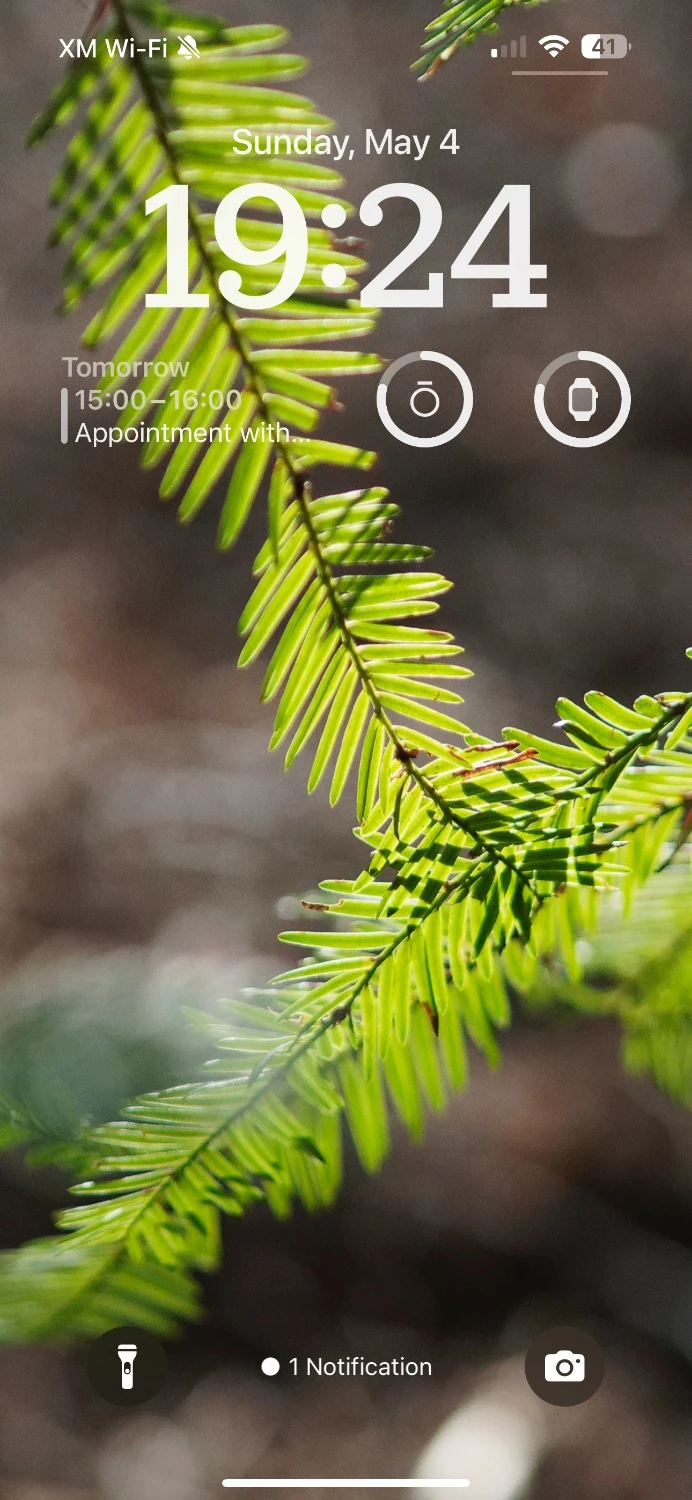Show the 1 Notification summary
692x1500 pixels.
(x=347, y=1367)
